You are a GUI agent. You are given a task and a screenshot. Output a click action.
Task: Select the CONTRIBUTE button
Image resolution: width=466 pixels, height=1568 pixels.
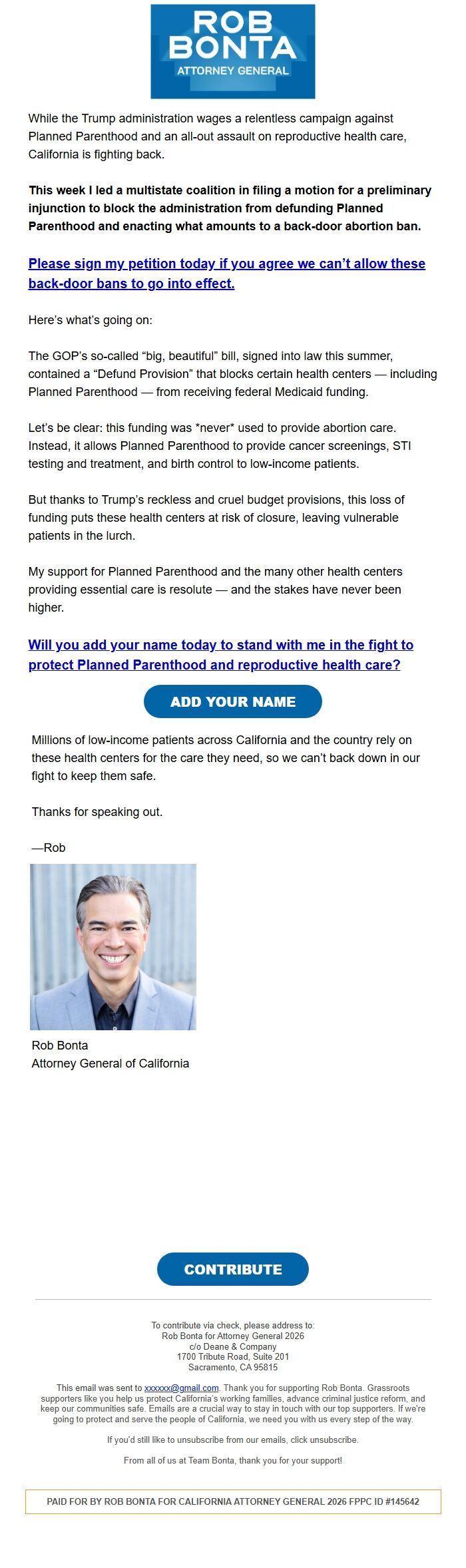pos(233,1269)
